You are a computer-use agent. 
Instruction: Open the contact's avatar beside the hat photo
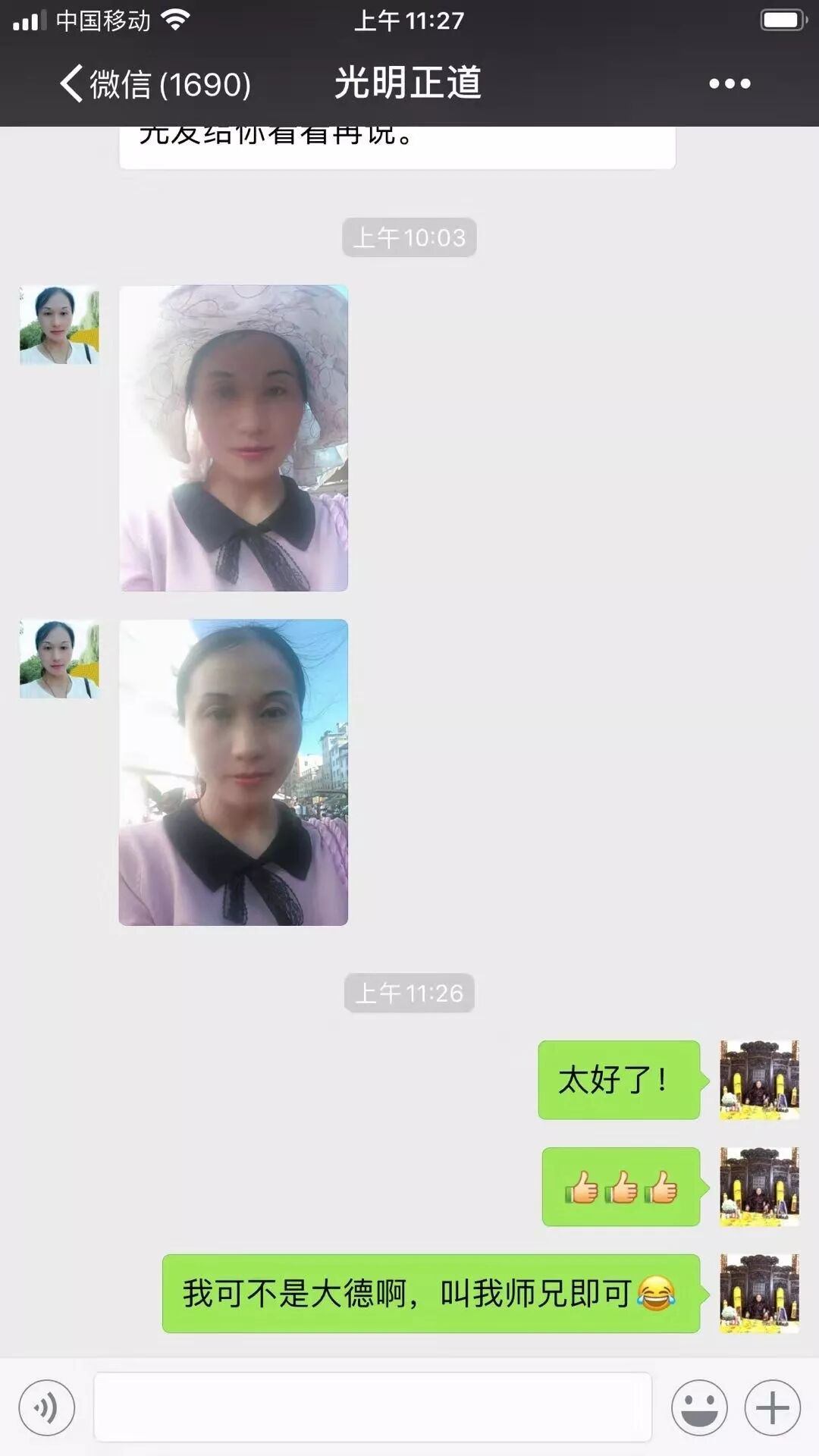[59, 325]
